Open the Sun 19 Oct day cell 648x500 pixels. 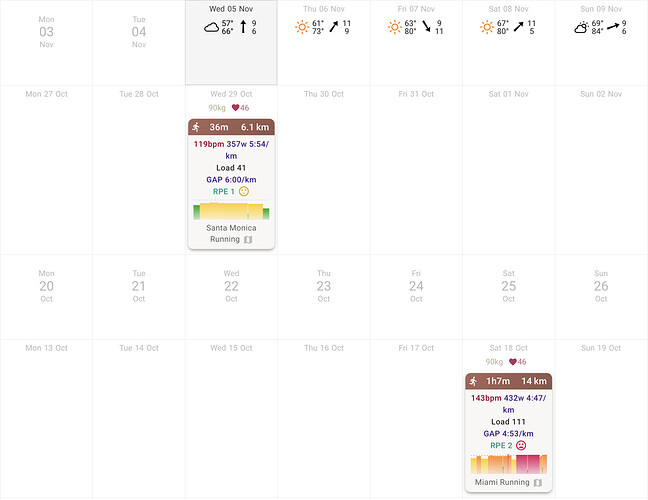tap(601, 420)
